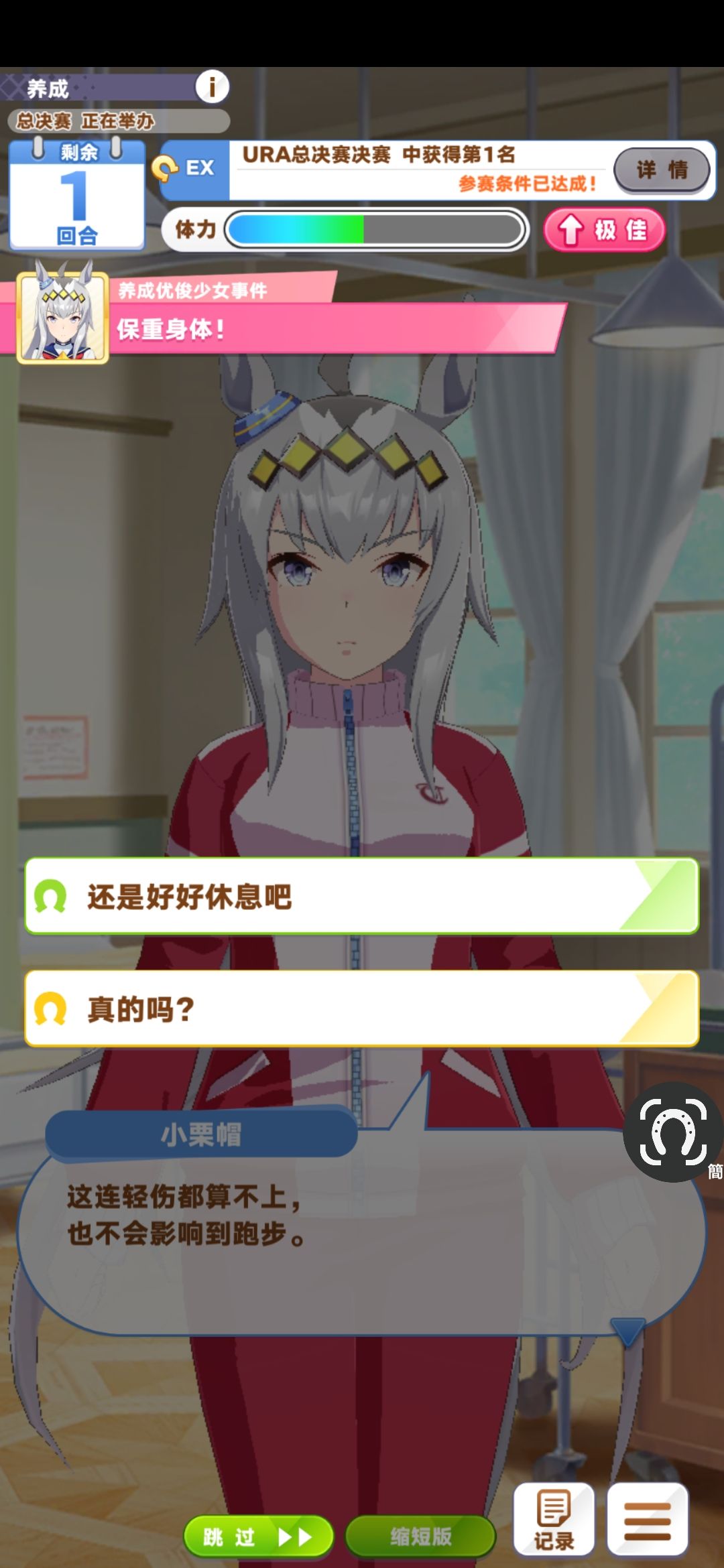
Task: Skip the event with 跳过
Action: [x=258, y=1537]
